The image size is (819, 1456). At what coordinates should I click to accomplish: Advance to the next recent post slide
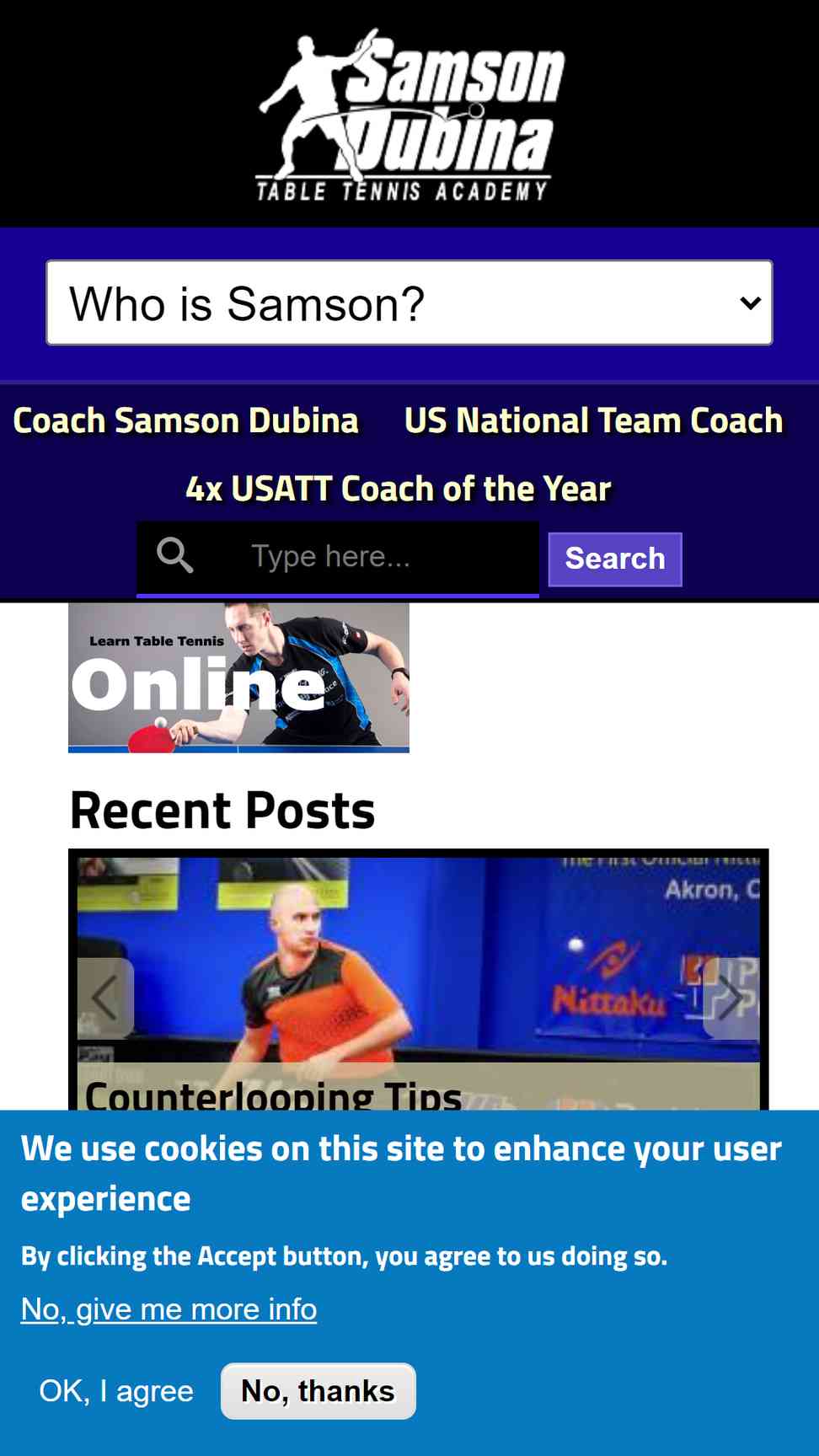coord(731,998)
